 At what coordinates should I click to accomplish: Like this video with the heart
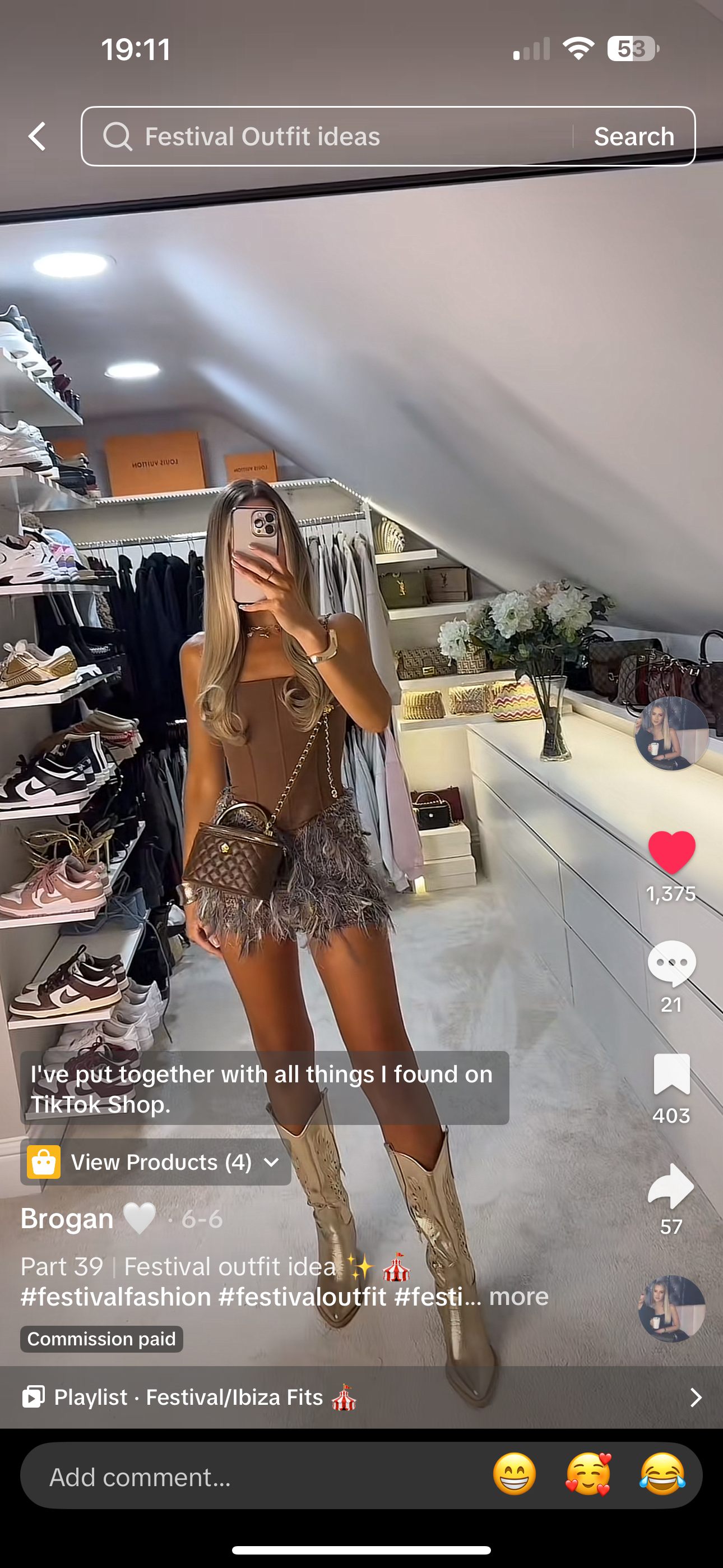tap(671, 852)
